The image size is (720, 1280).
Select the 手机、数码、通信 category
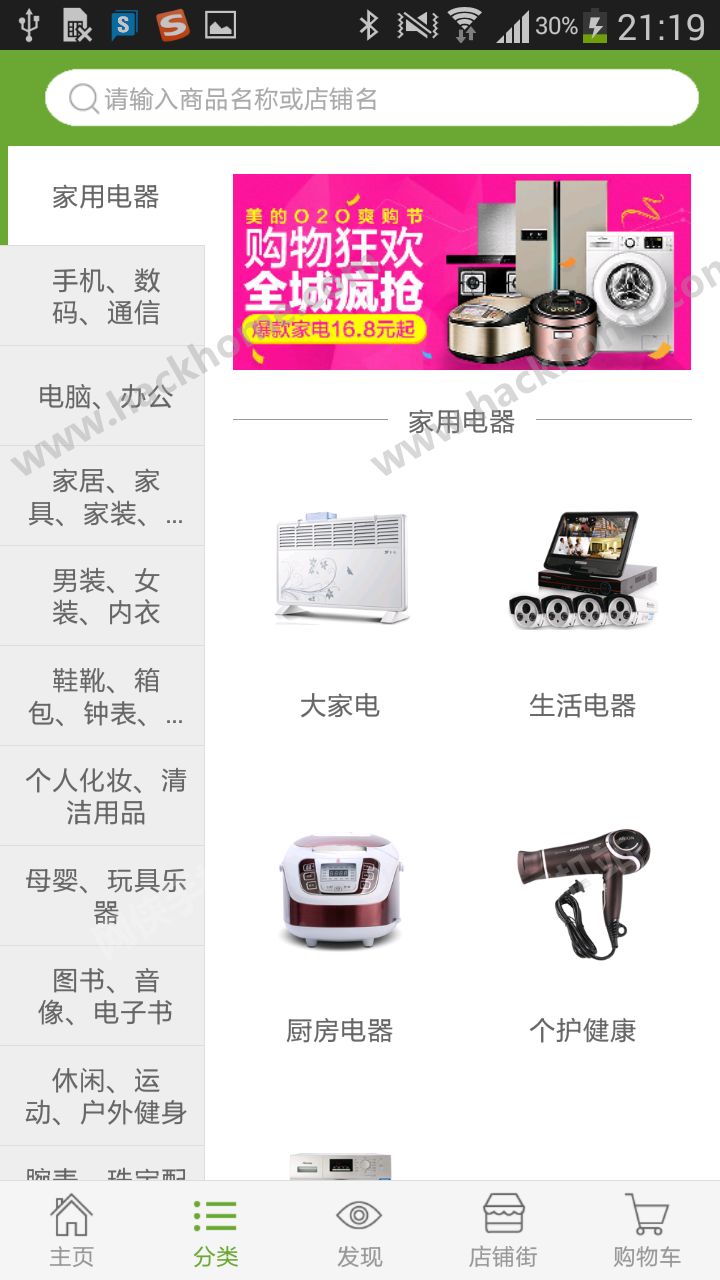102,296
